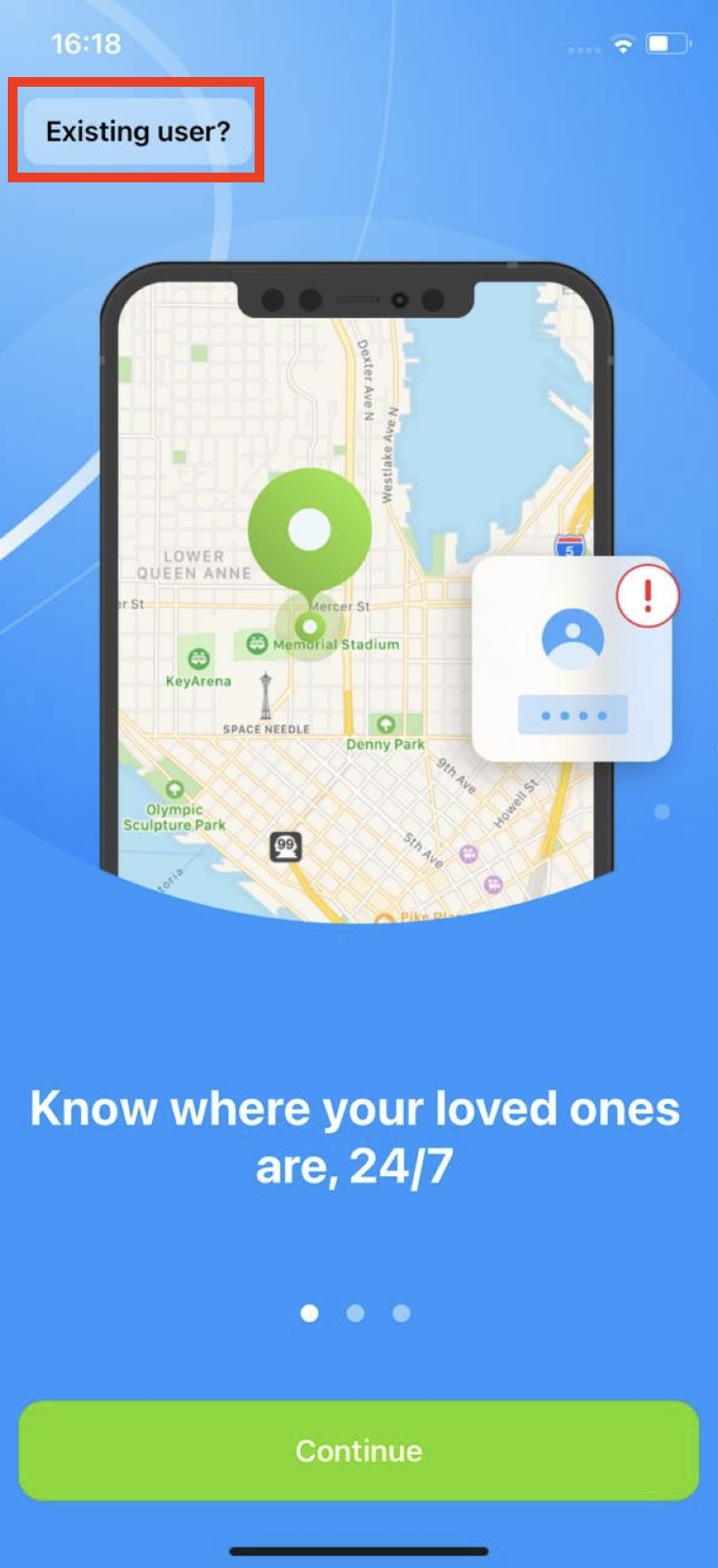Tap the green Continue button
The image size is (718, 1568).
pos(359,1450)
